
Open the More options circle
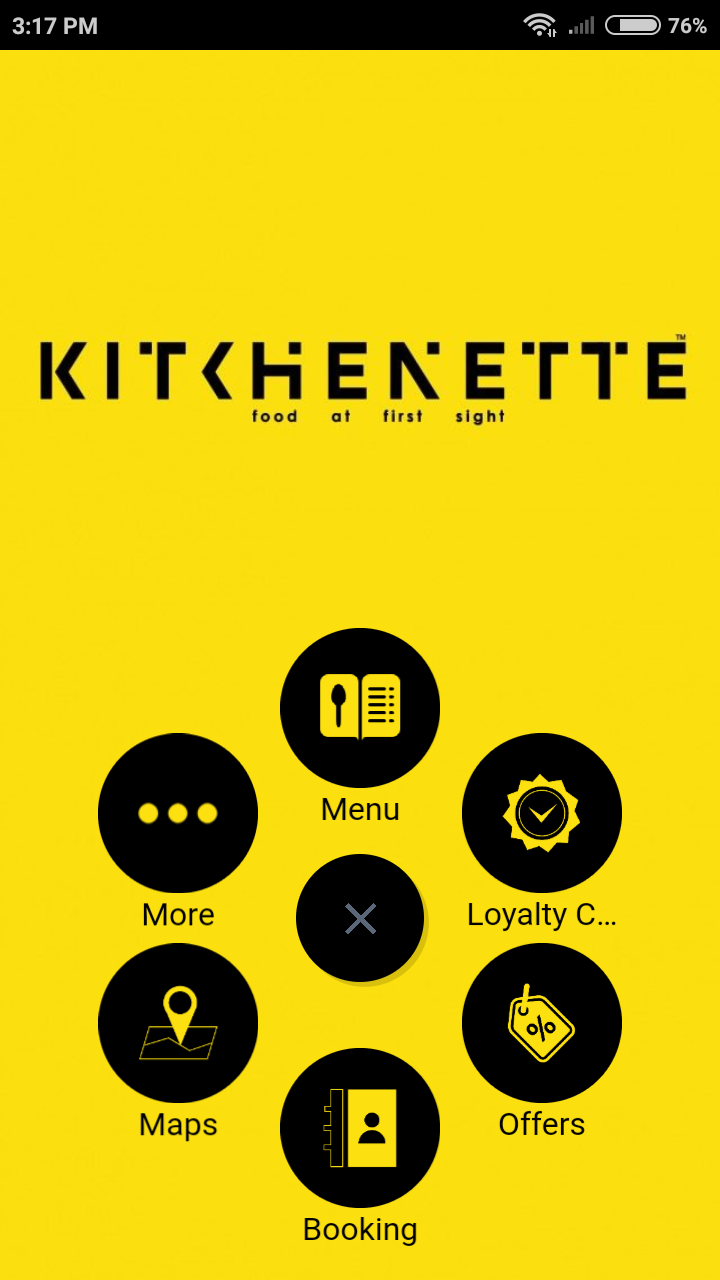click(178, 813)
